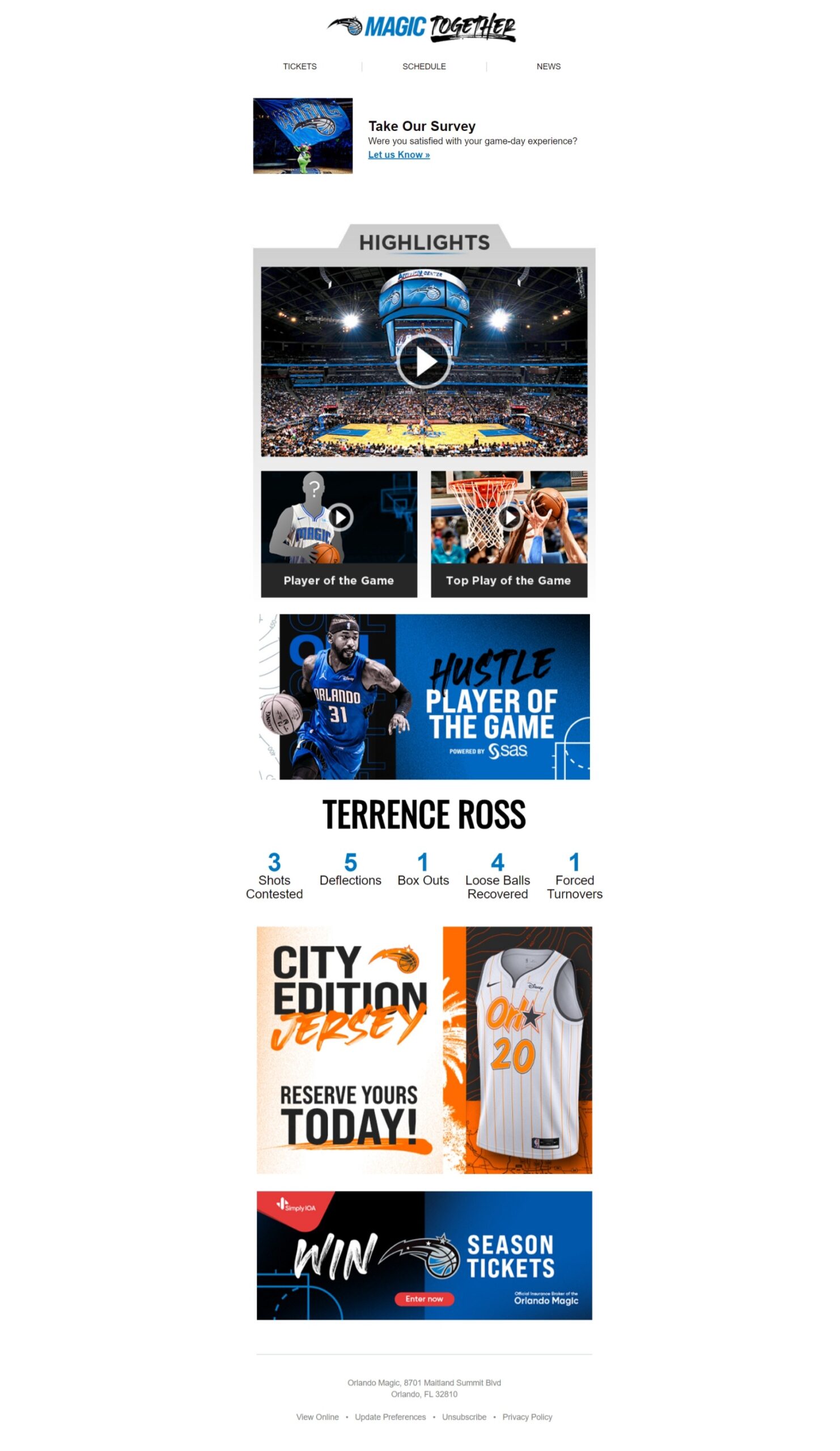Play the main arena highlights video
The width and height of the screenshot is (840, 1451).
[424, 362]
